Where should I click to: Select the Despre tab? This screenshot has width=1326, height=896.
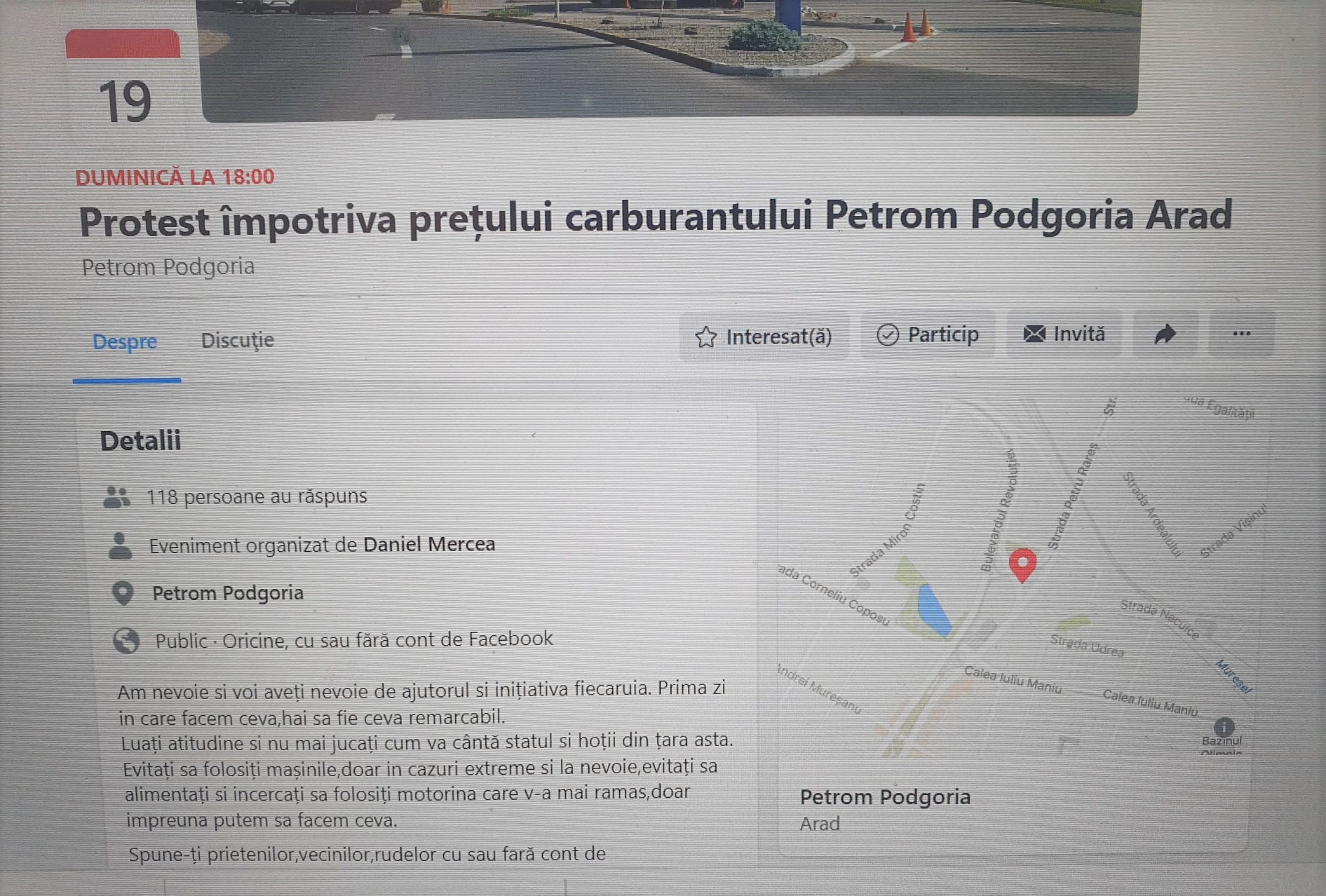click(x=125, y=342)
